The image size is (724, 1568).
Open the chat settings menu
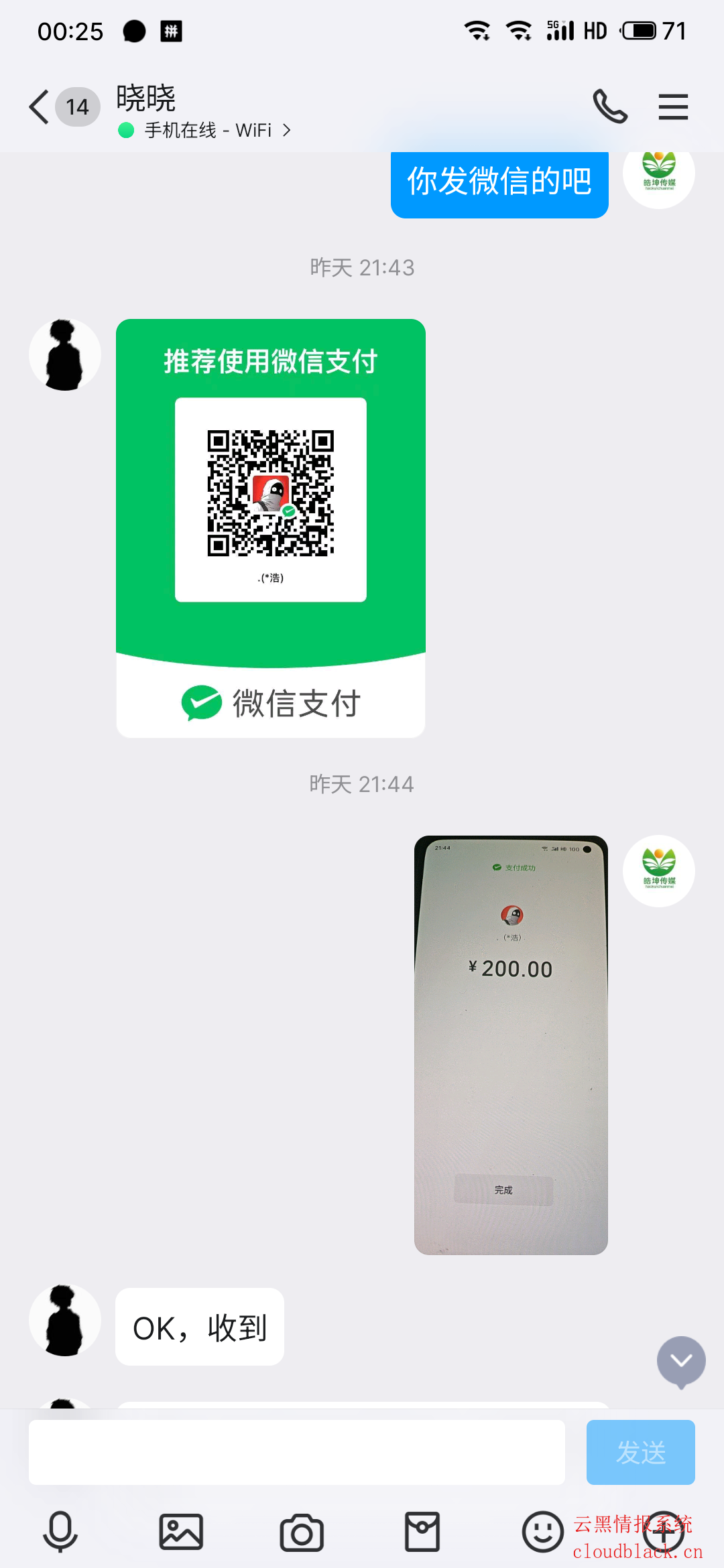click(x=673, y=107)
